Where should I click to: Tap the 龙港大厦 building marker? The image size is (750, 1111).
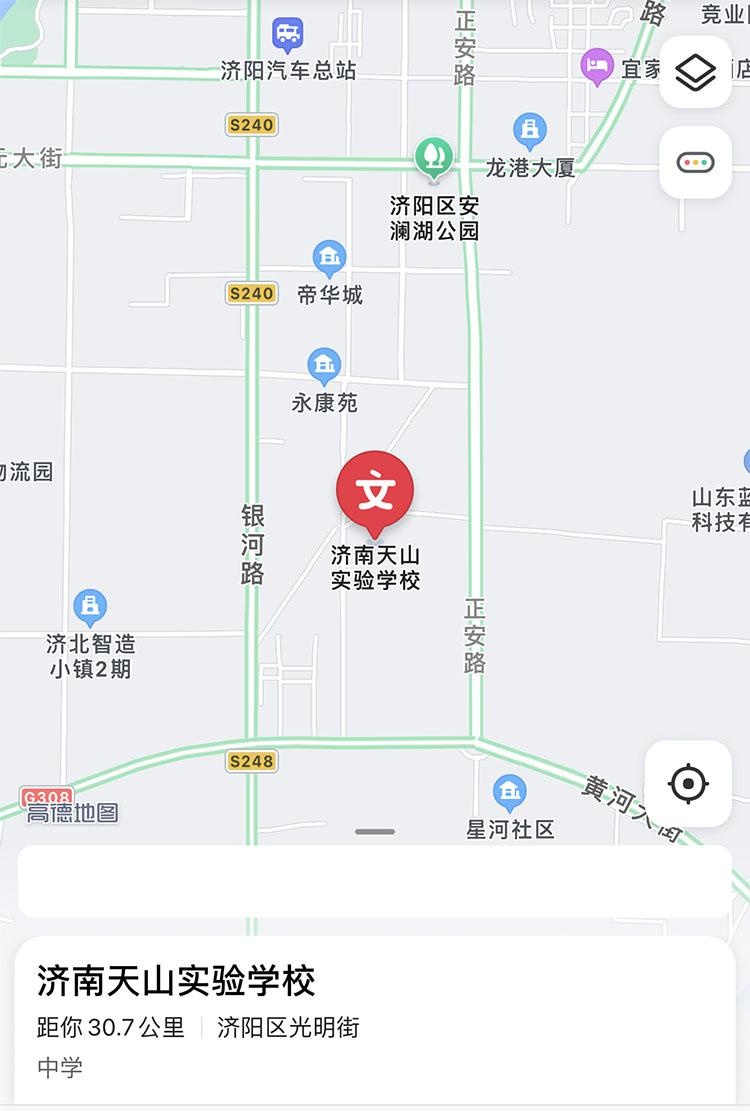[x=530, y=131]
